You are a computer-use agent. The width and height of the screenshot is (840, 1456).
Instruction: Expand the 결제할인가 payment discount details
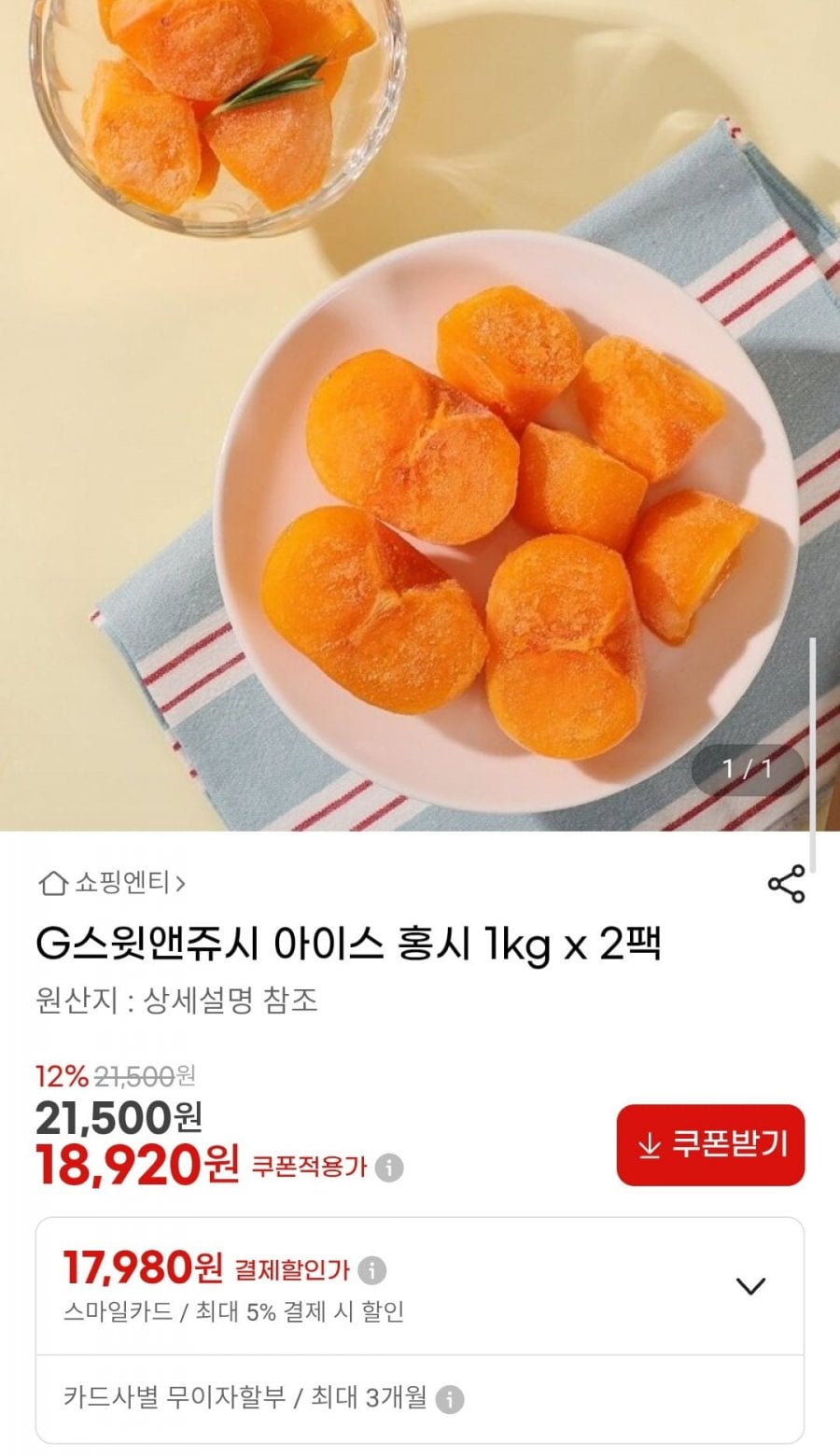750,1286
